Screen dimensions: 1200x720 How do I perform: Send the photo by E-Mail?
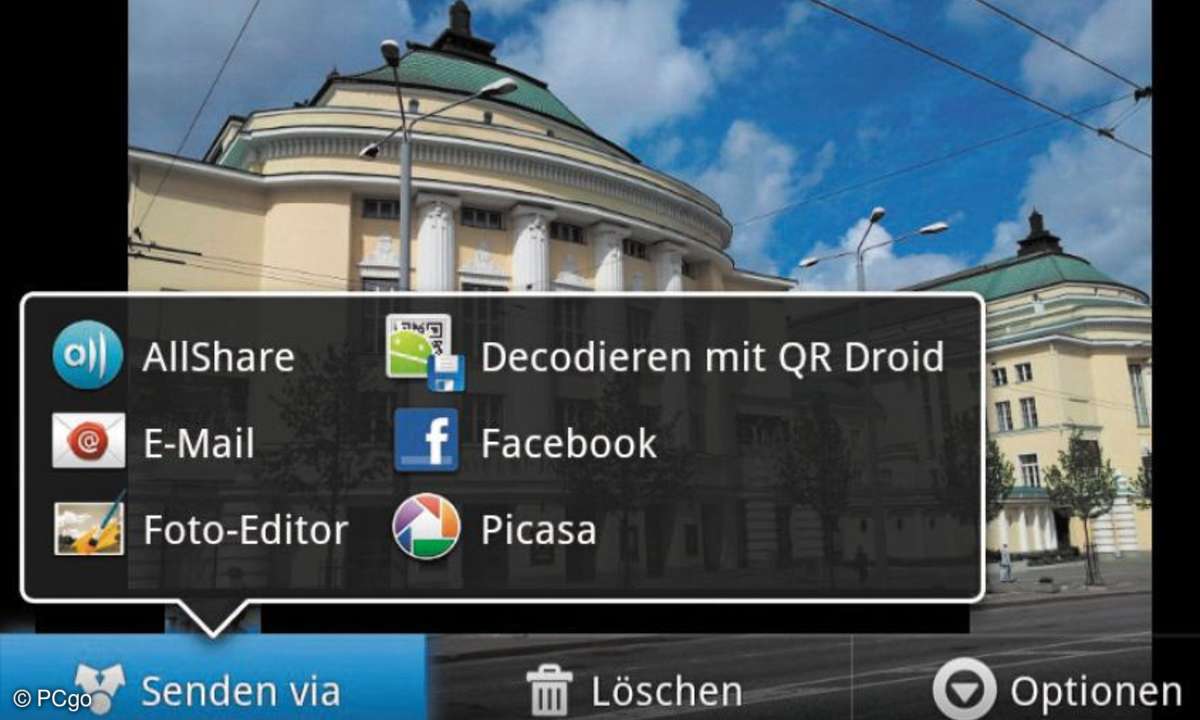pos(155,443)
